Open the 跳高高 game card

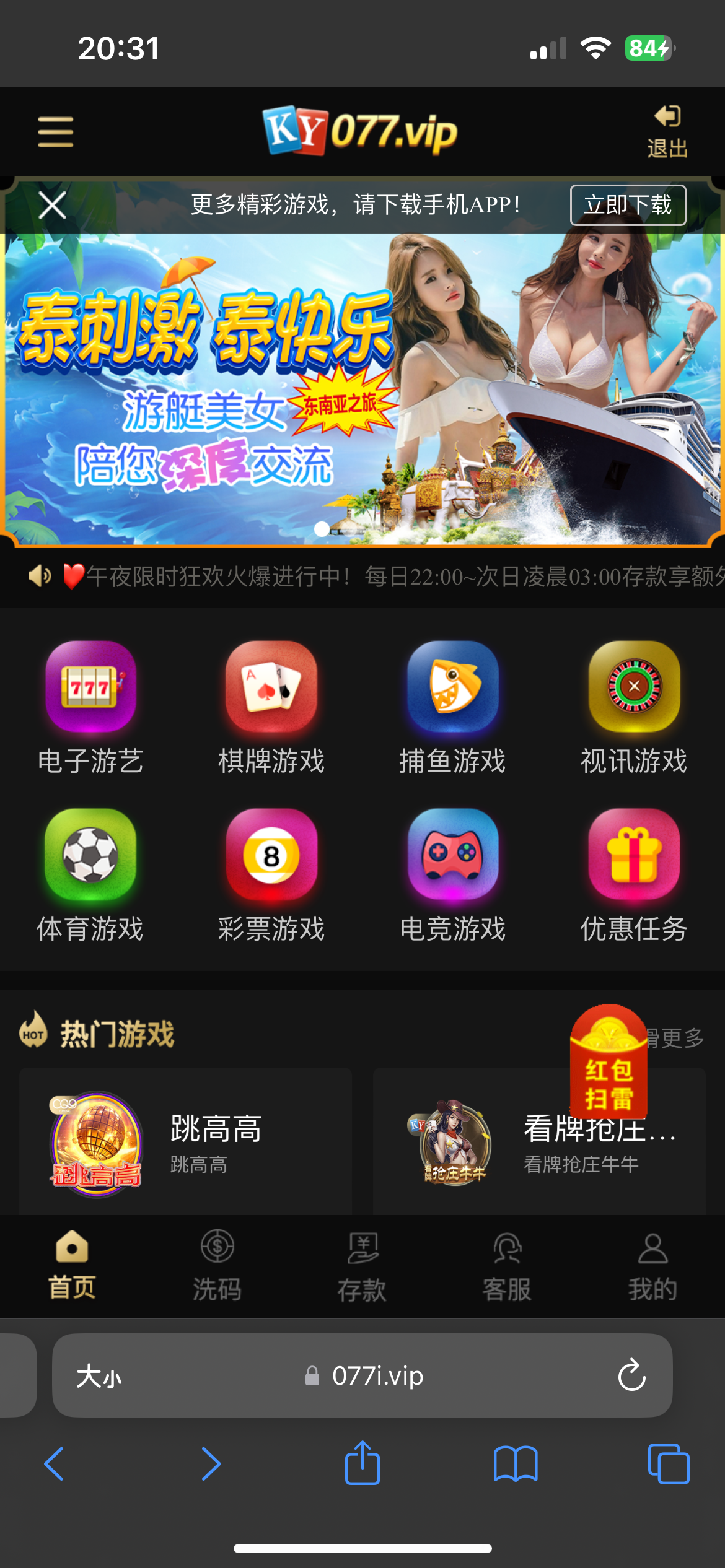pos(185,1143)
